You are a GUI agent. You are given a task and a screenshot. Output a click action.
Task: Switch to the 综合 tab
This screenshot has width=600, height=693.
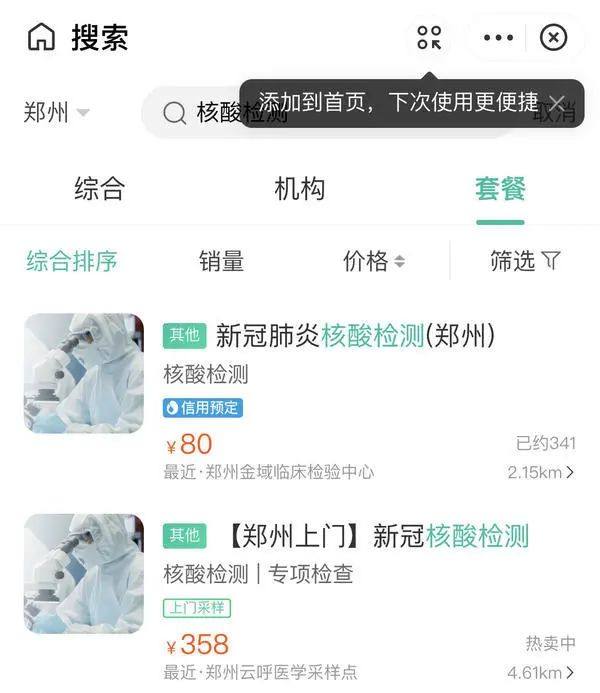point(99,188)
